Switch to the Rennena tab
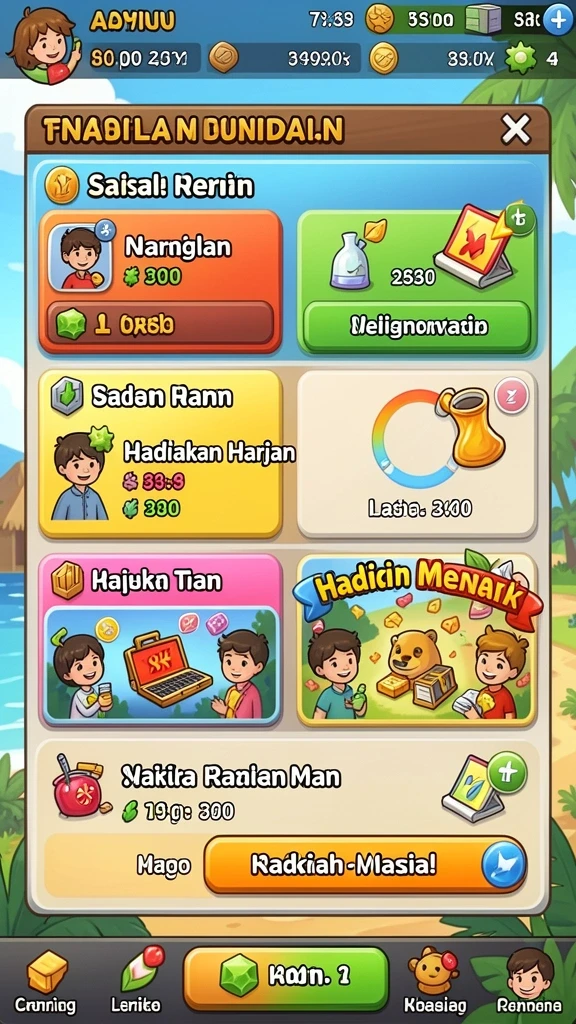 pos(529,982)
